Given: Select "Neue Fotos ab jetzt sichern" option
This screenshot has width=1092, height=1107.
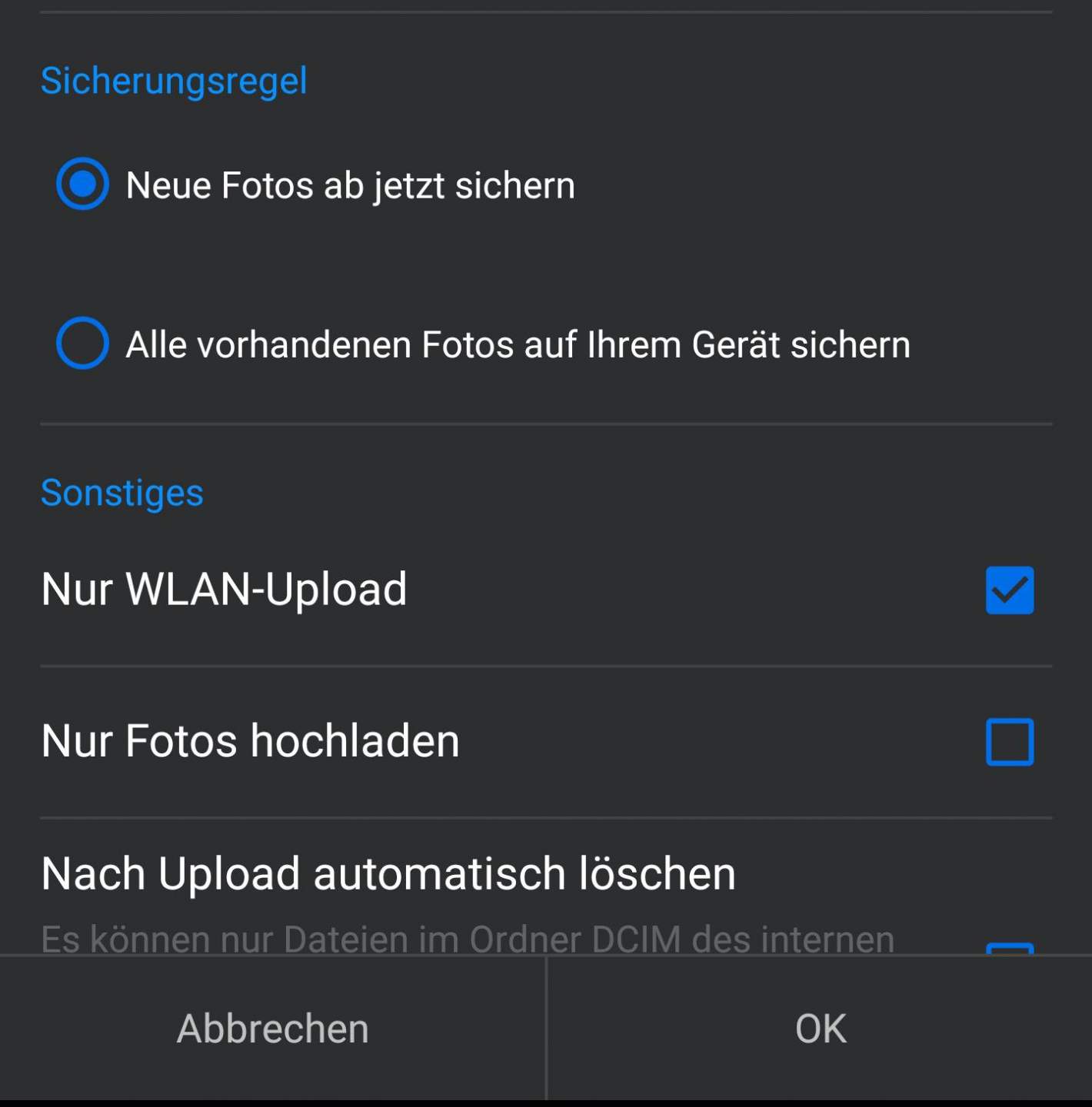Looking at the screenshot, I should click(82, 184).
